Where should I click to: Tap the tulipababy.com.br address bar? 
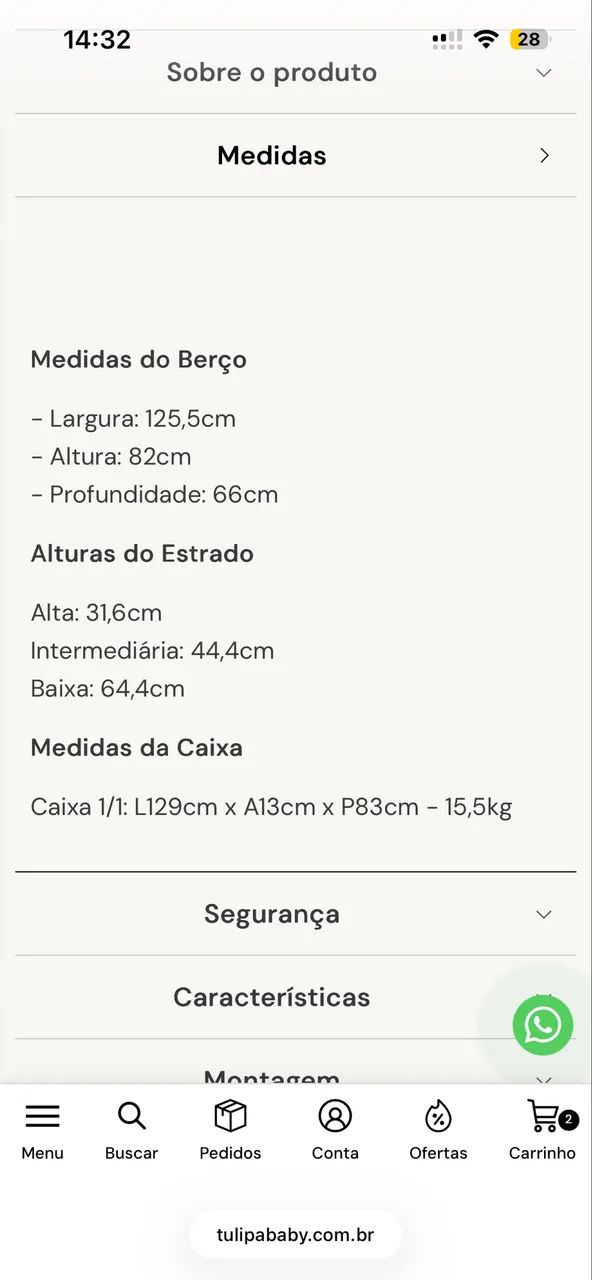(295, 1235)
